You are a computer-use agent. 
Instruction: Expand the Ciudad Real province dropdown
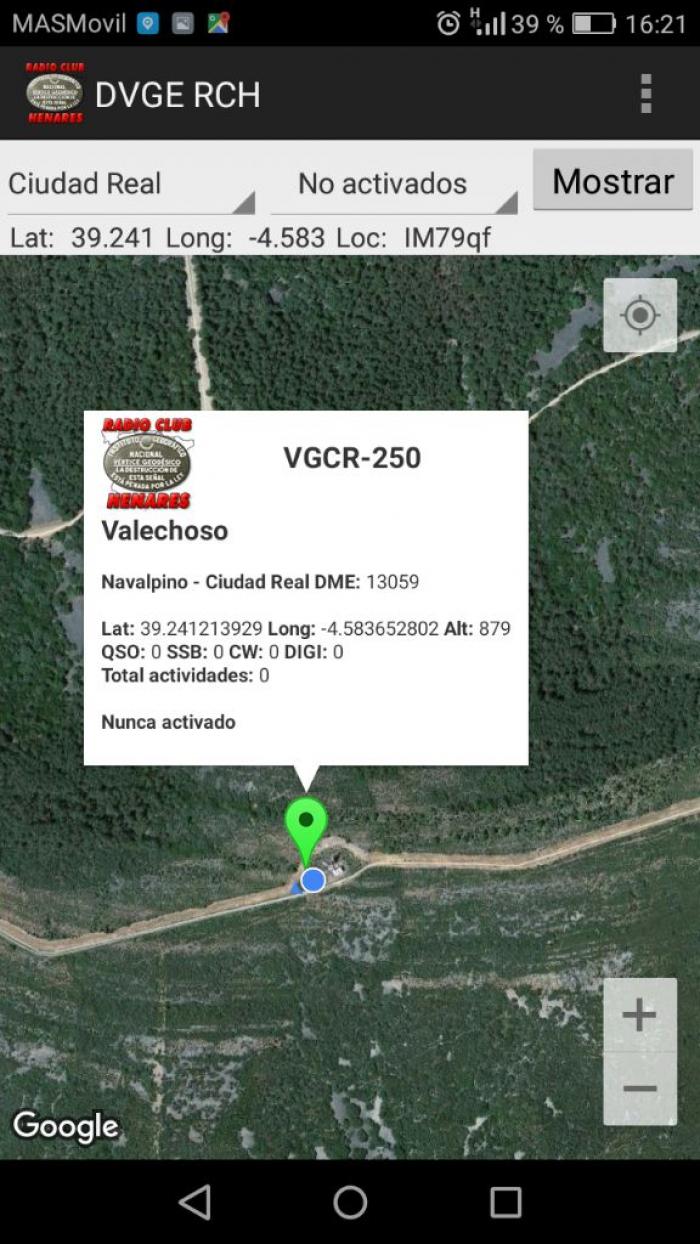point(131,185)
